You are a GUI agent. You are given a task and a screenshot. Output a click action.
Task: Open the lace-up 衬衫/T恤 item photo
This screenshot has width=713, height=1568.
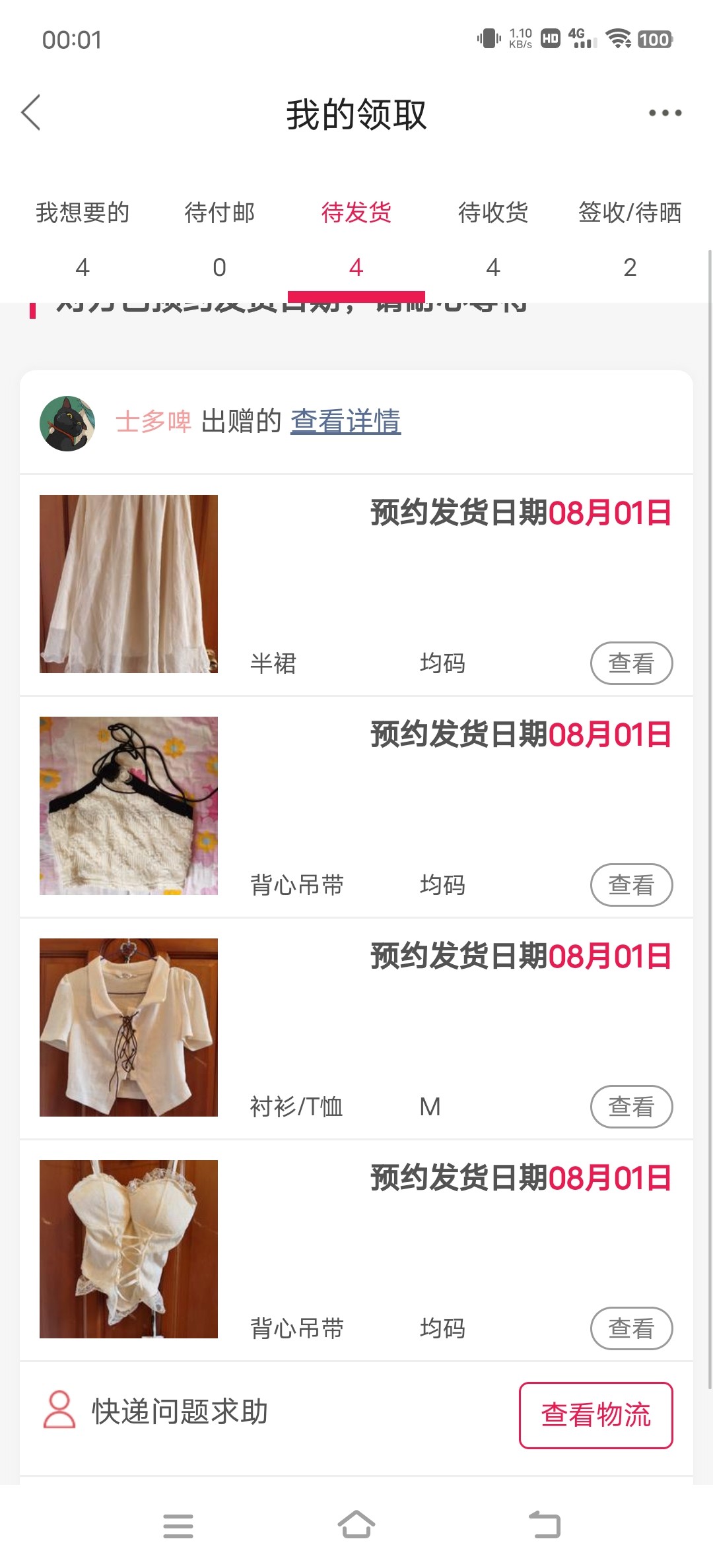pos(129,1027)
